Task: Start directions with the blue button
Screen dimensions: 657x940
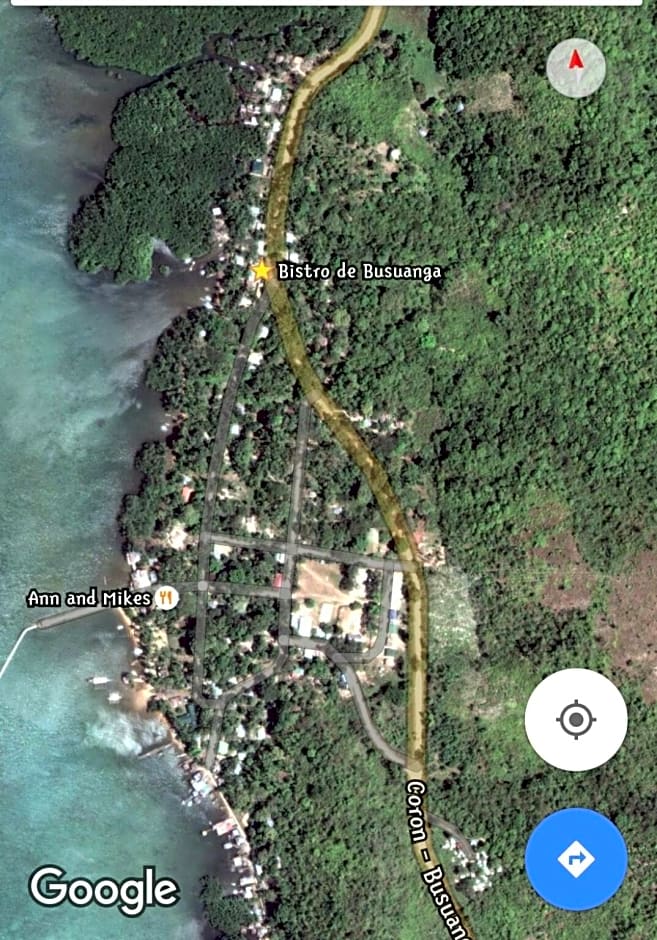Action: [x=576, y=859]
